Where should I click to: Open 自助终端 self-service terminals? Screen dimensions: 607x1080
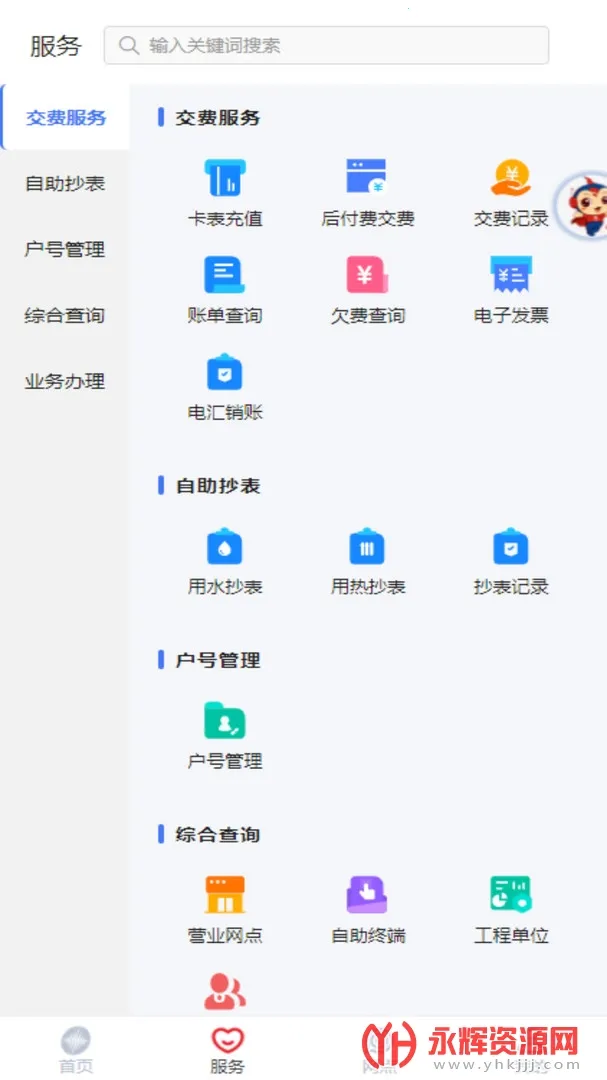pyautogui.click(x=367, y=909)
